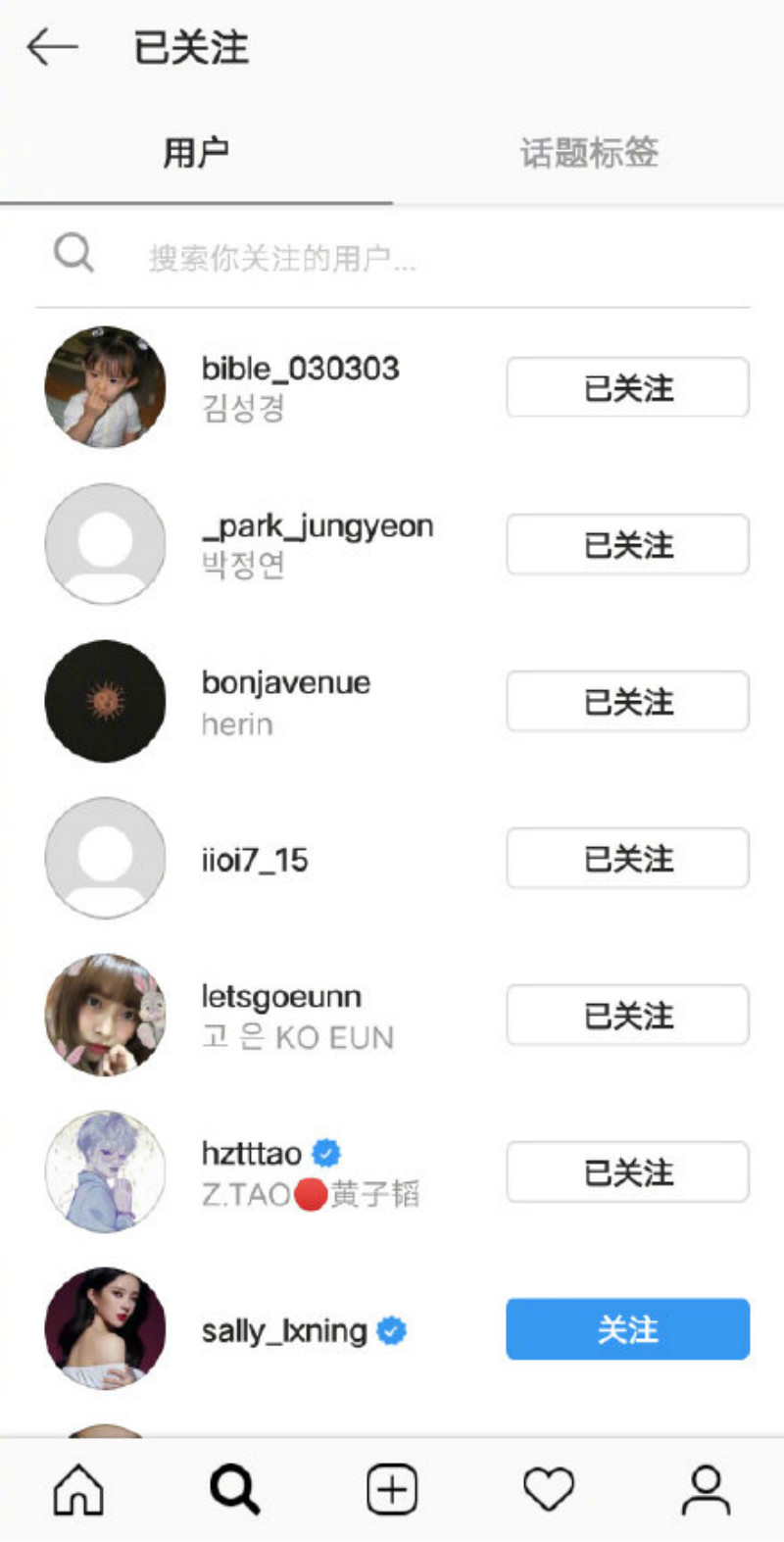The width and height of the screenshot is (784, 1542).
Task: Tap 已关注 button for letsgoeunn
Action: click(x=627, y=1015)
